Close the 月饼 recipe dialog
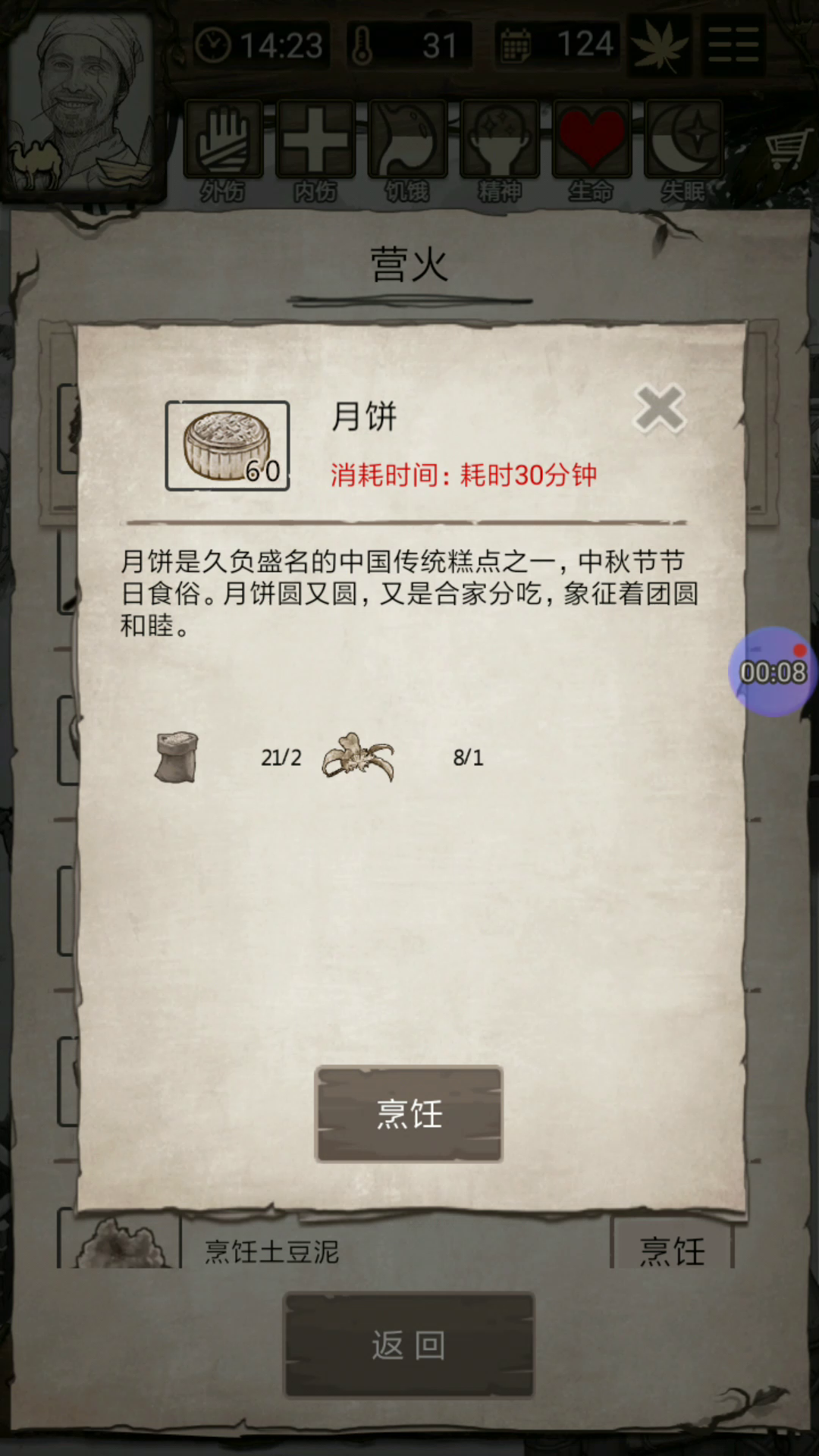 [659, 409]
